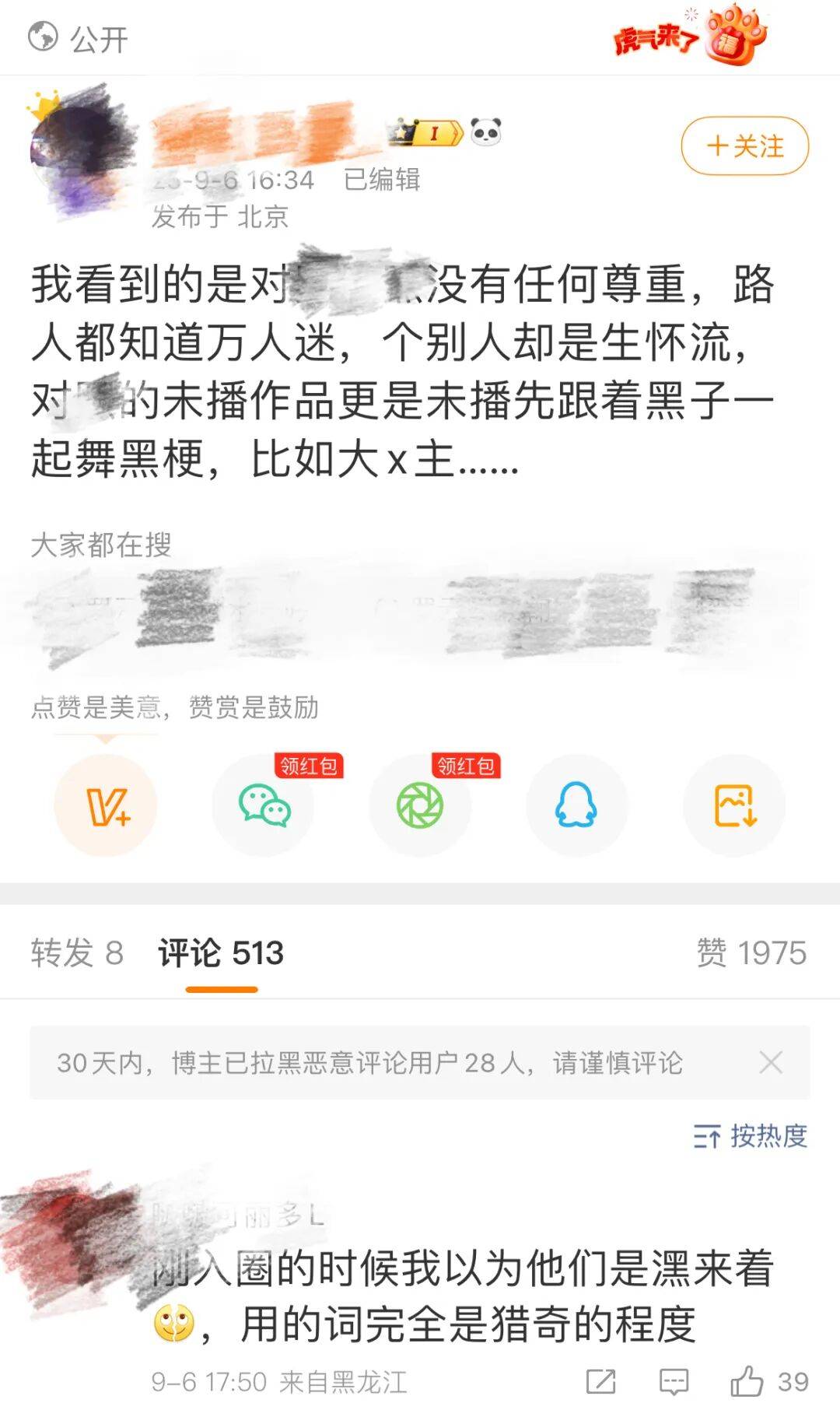Image resolution: width=840 pixels, height=1424 pixels.
Task: Repost the comment from 黑龙江
Action: [600, 1382]
